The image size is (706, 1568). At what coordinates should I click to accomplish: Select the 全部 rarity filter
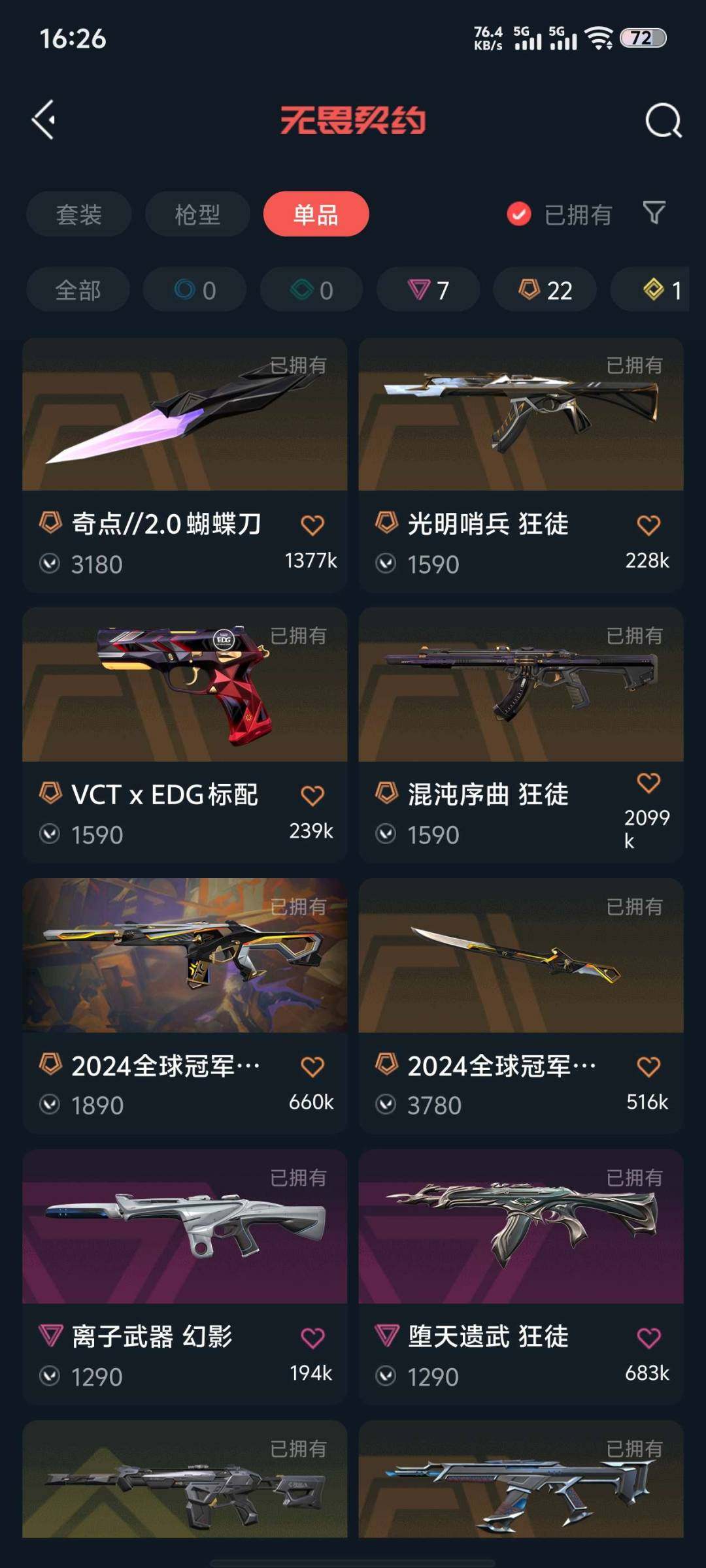tap(77, 289)
